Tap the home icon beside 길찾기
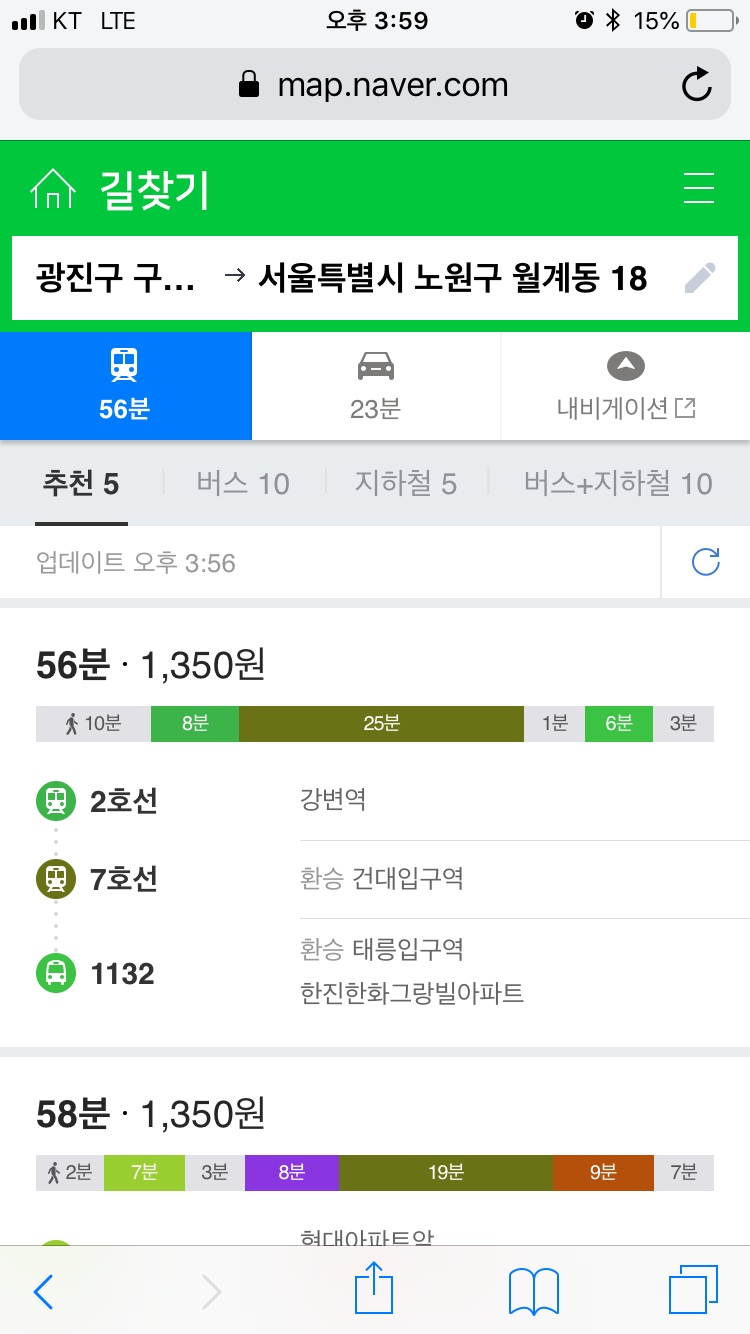 tap(53, 188)
